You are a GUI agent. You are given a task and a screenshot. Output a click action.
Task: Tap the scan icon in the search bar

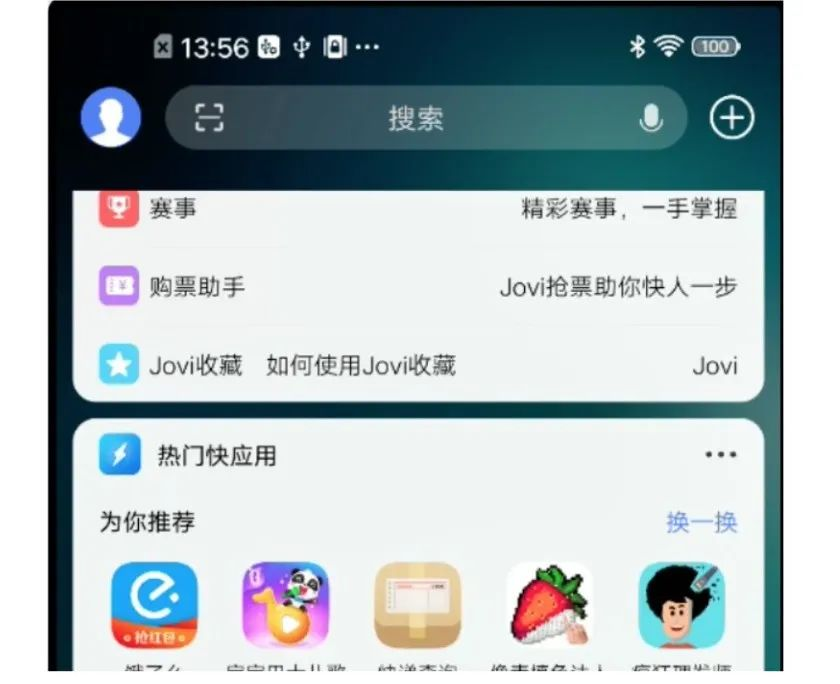(209, 118)
